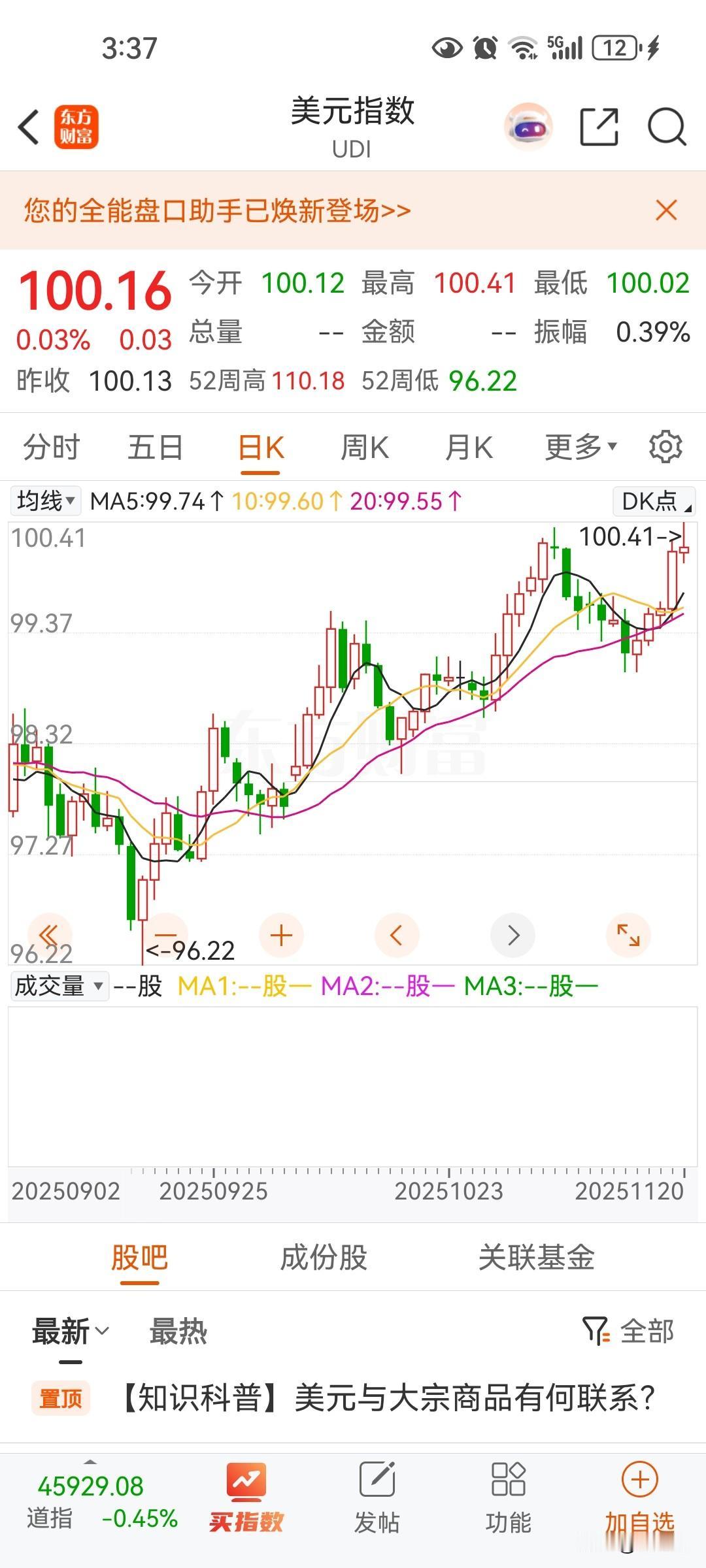Zoom into the K-line chart with plus

(x=281, y=935)
